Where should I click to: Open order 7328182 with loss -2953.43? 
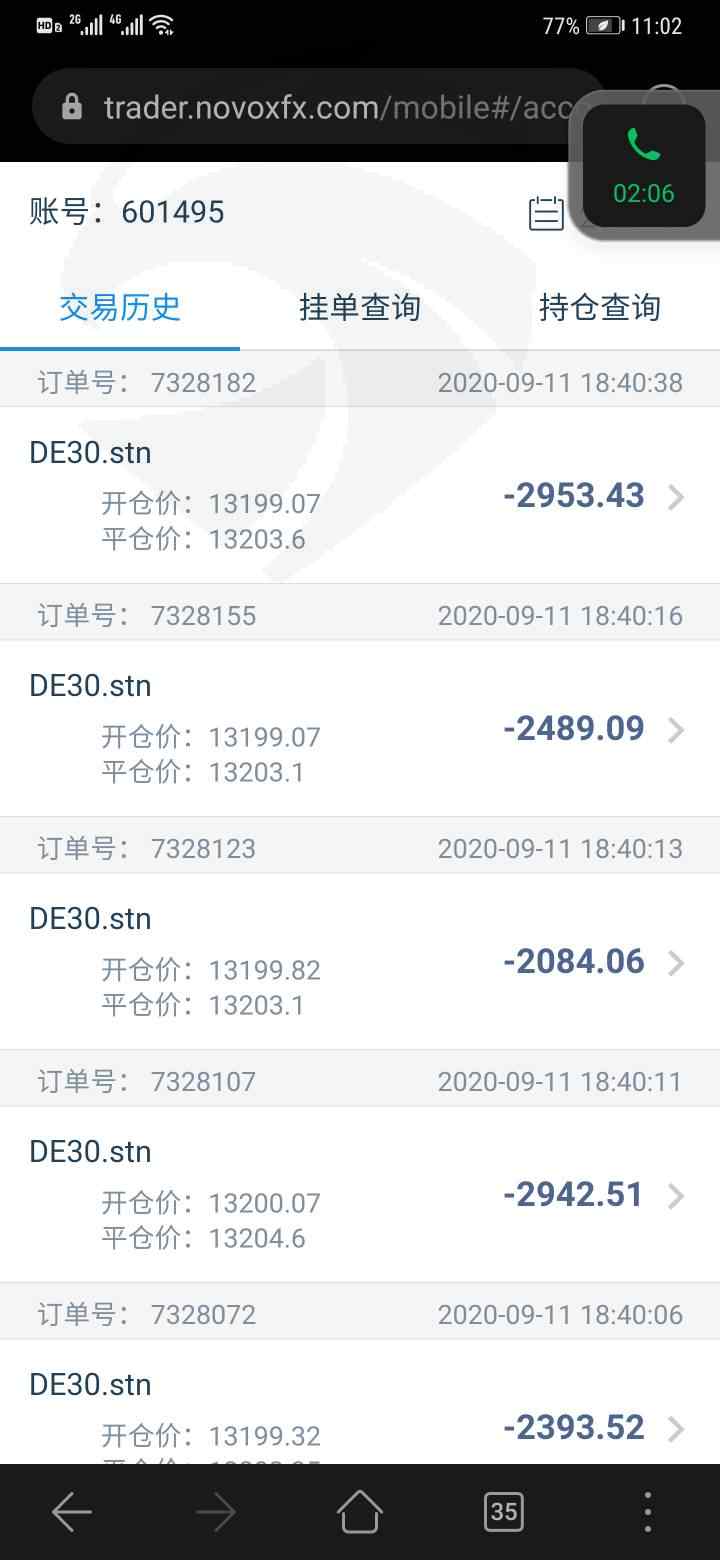tap(360, 496)
